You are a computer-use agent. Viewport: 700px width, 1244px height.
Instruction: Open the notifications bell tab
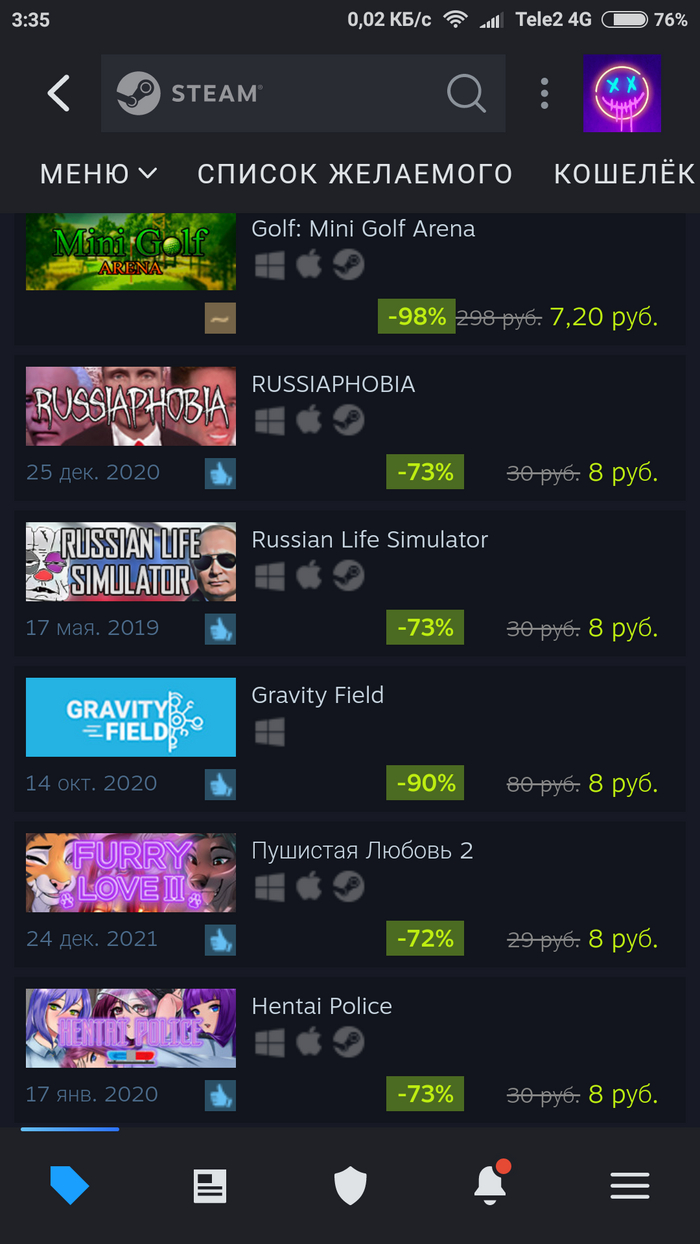tap(490, 1186)
